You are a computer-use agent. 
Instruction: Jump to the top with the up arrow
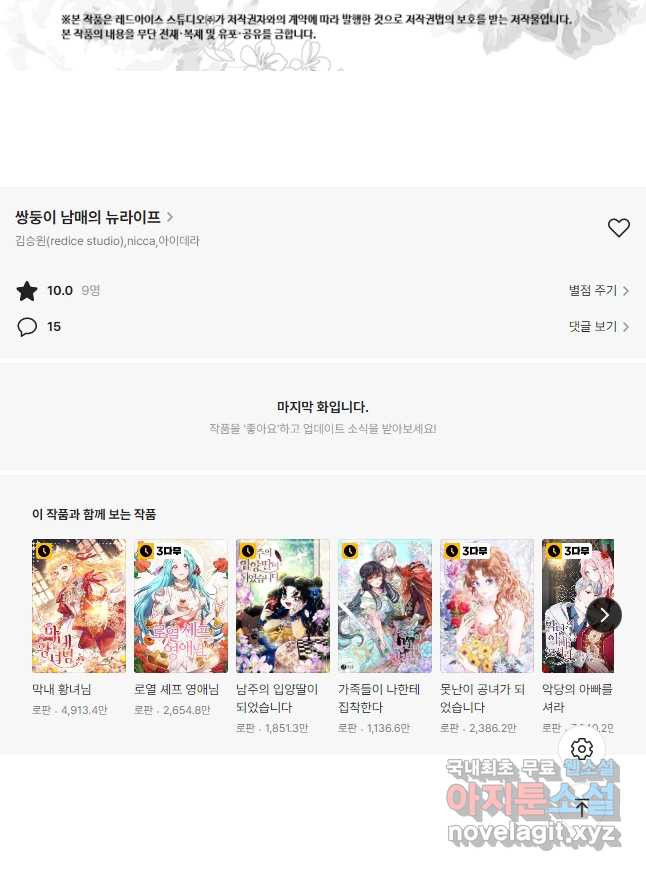coord(582,808)
